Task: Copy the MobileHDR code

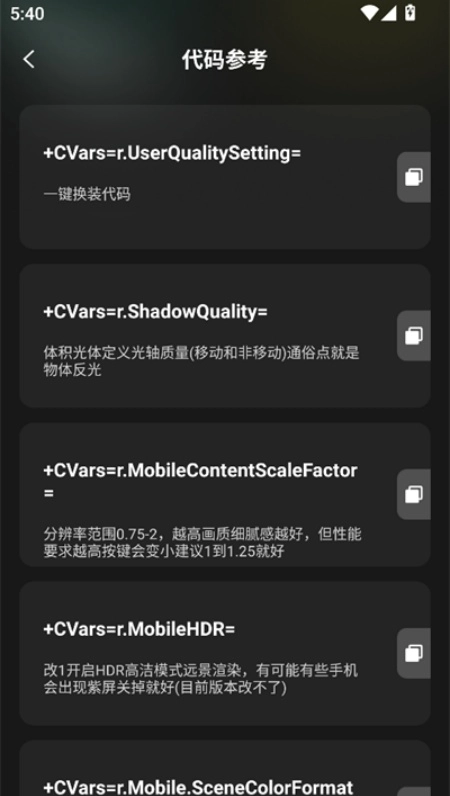Action: (x=413, y=653)
